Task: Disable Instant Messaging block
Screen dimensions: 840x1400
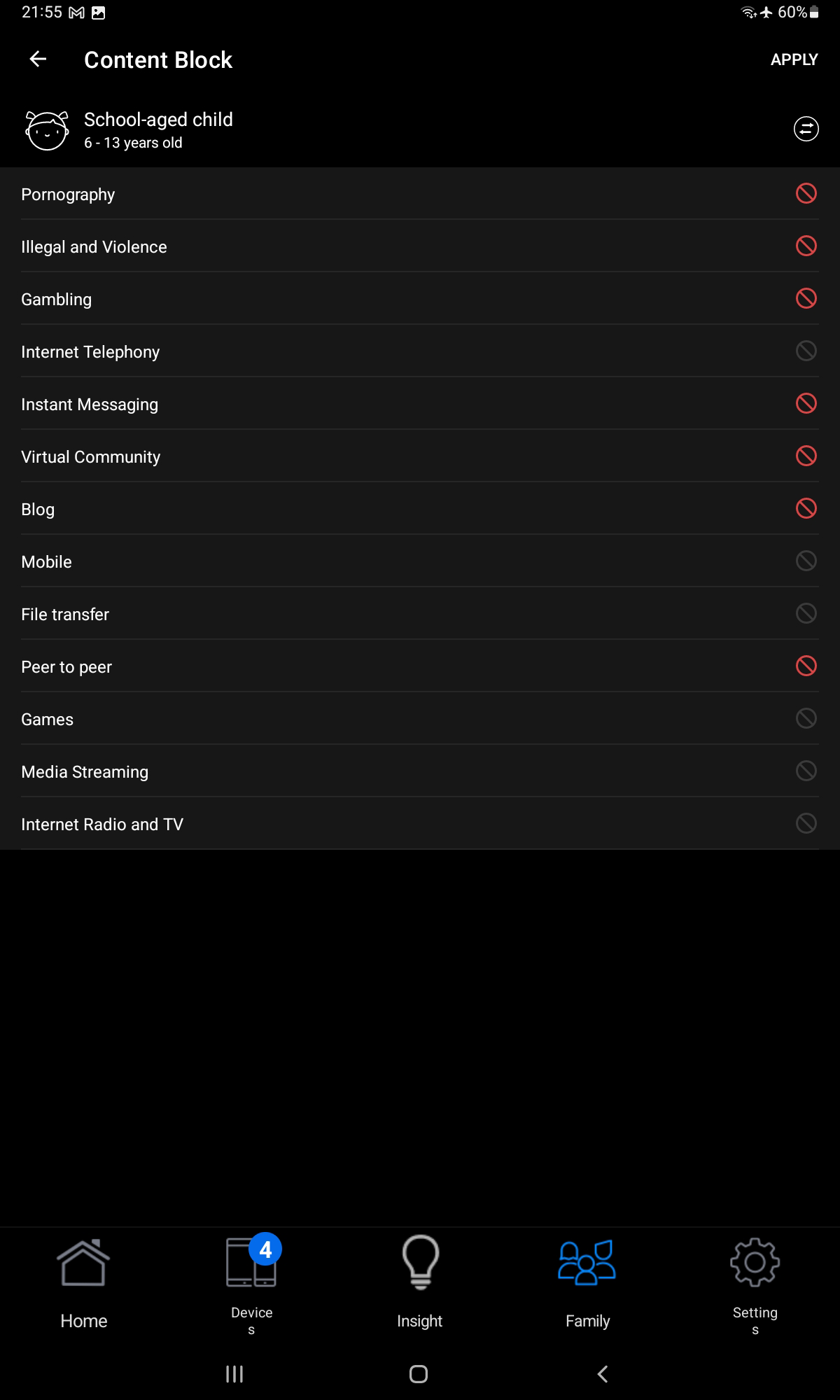Action: pos(806,403)
